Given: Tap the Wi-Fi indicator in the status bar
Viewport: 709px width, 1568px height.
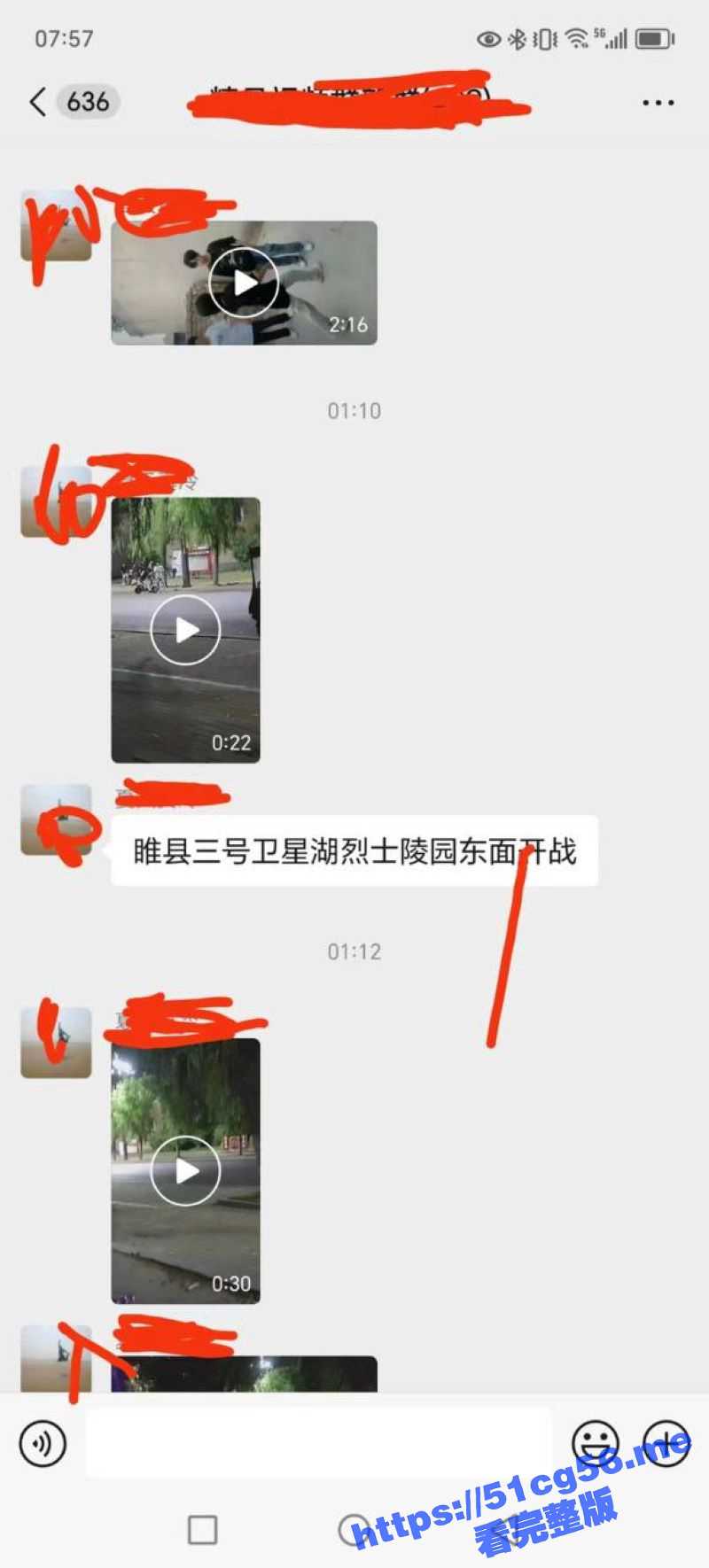Looking at the screenshot, I should 576,38.
